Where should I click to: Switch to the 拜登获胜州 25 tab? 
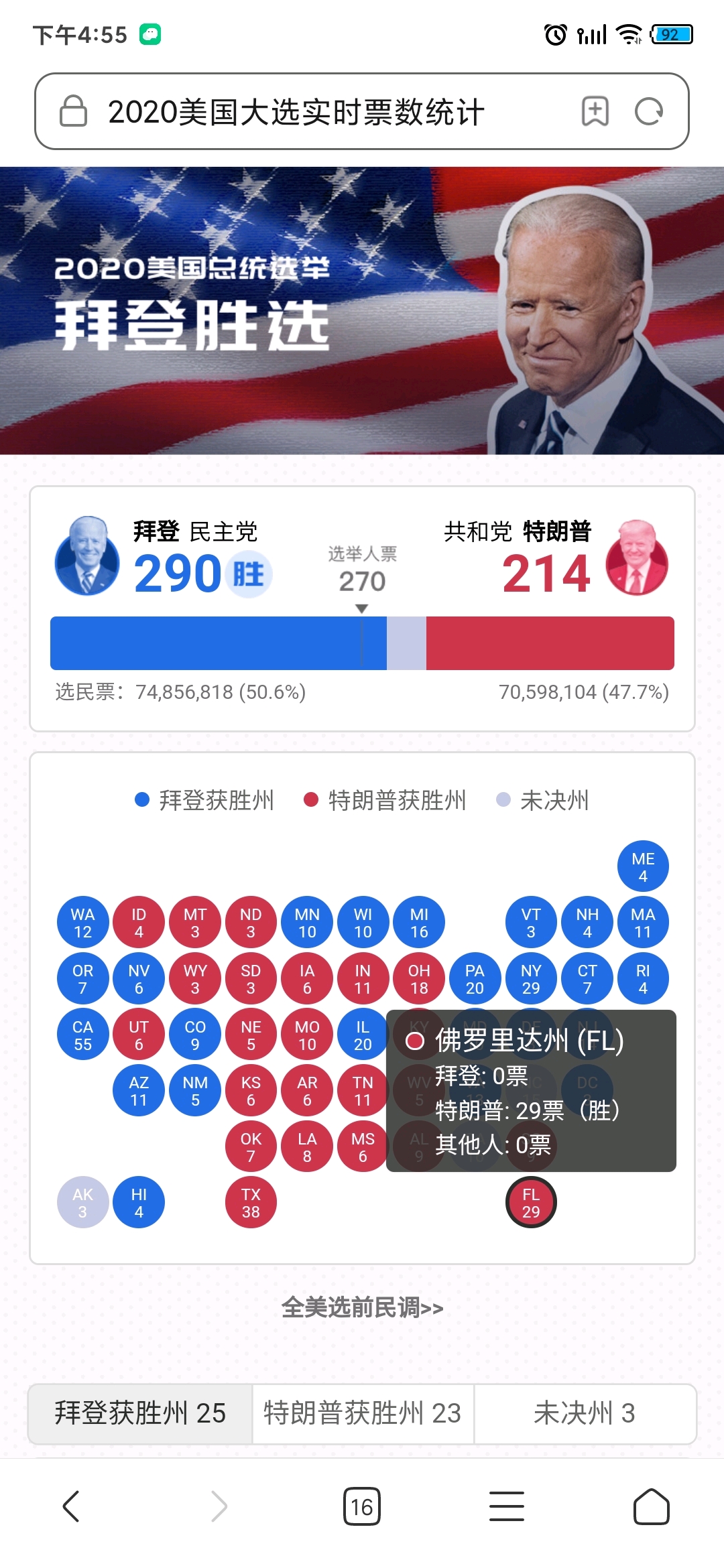(140, 1413)
